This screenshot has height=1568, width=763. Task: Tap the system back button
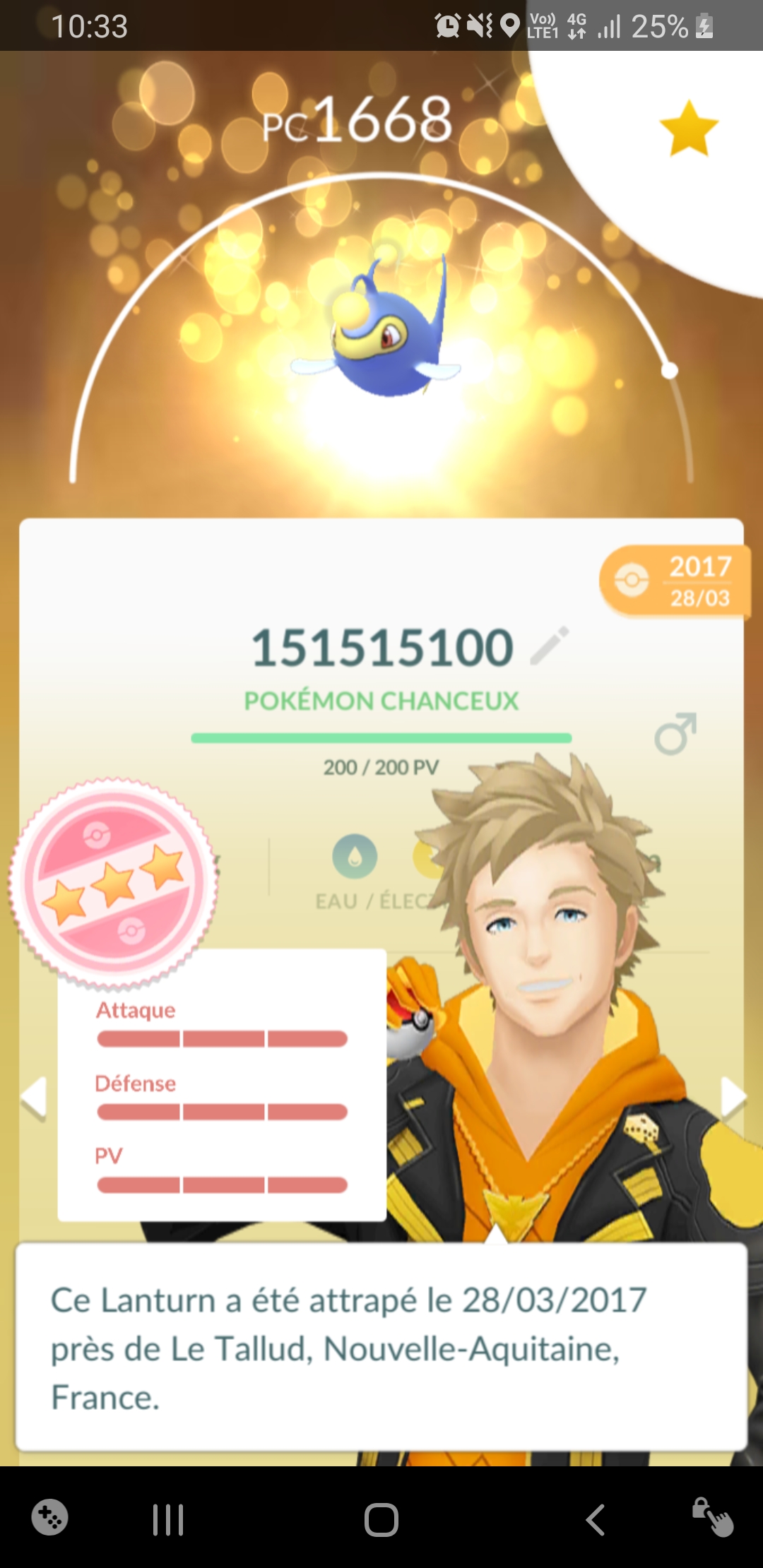point(596,1519)
